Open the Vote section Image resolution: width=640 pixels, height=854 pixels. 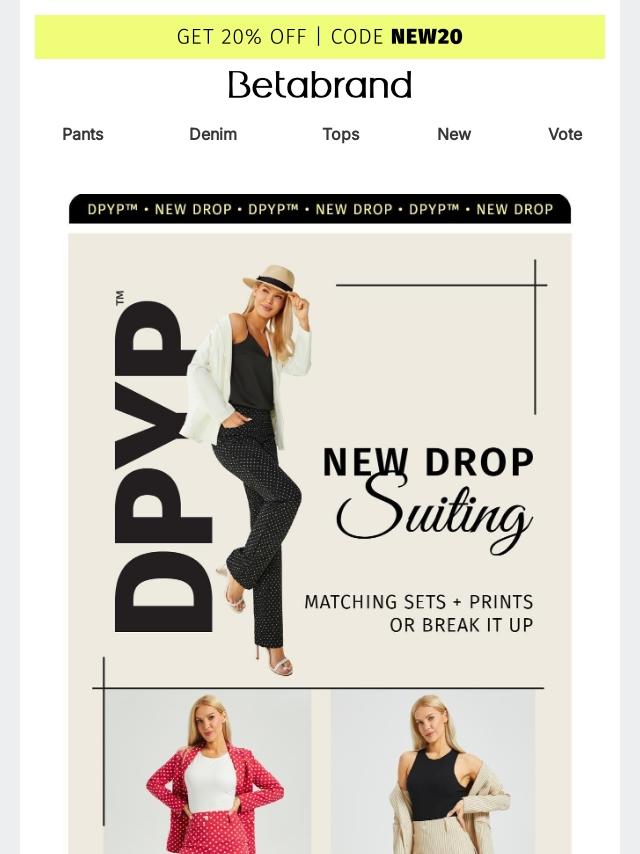(564, 134)
